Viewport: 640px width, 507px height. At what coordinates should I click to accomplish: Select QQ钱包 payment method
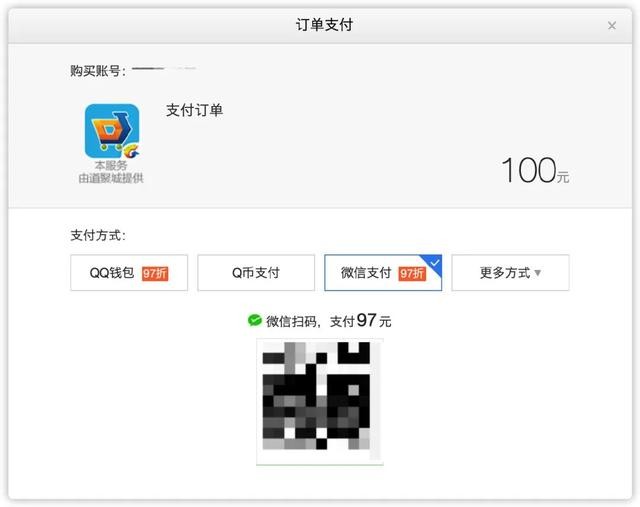(x=129, y=273)
